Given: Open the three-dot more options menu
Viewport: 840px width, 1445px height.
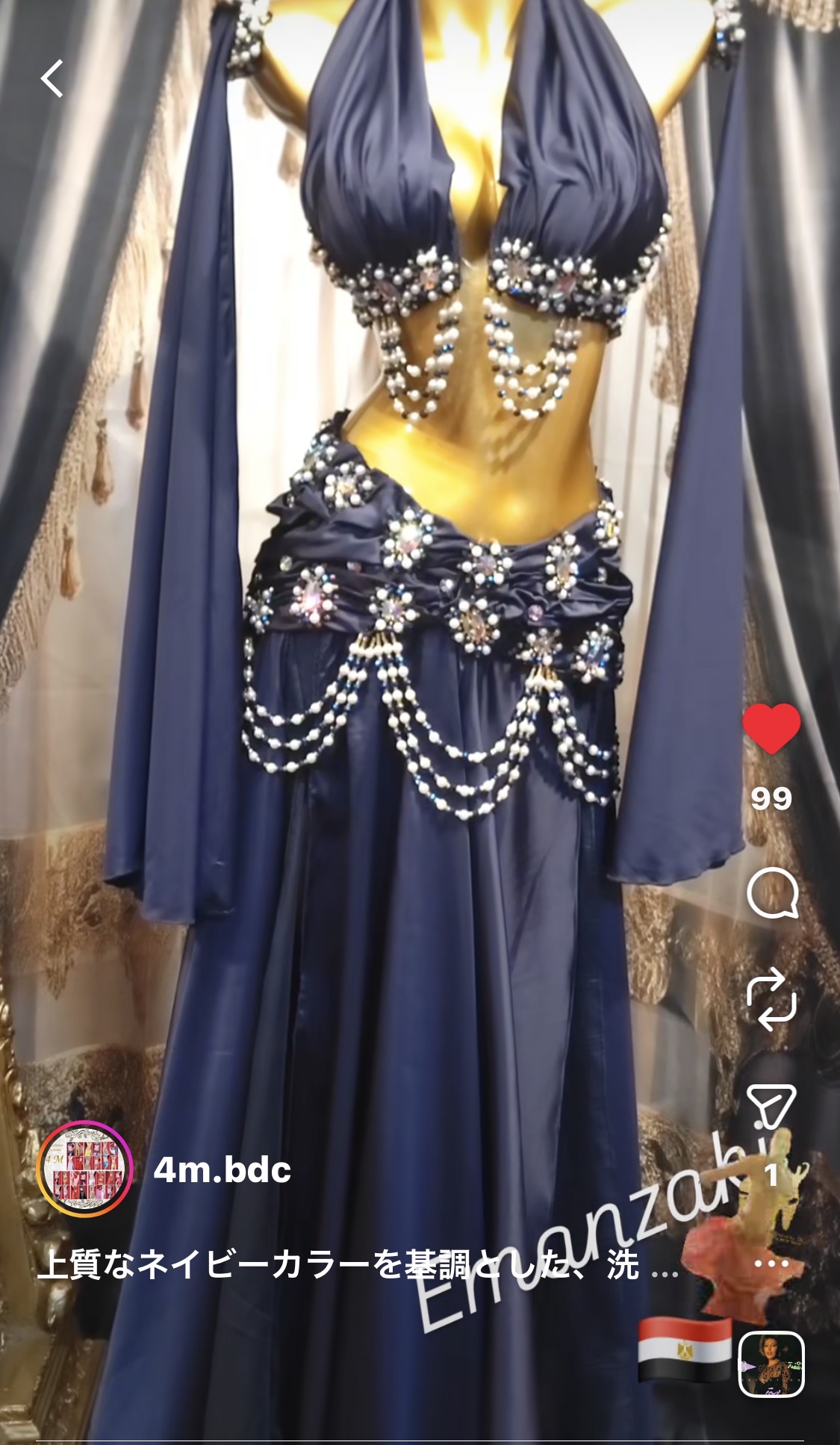Looking at the screenshot, I should pos(771,1264).
